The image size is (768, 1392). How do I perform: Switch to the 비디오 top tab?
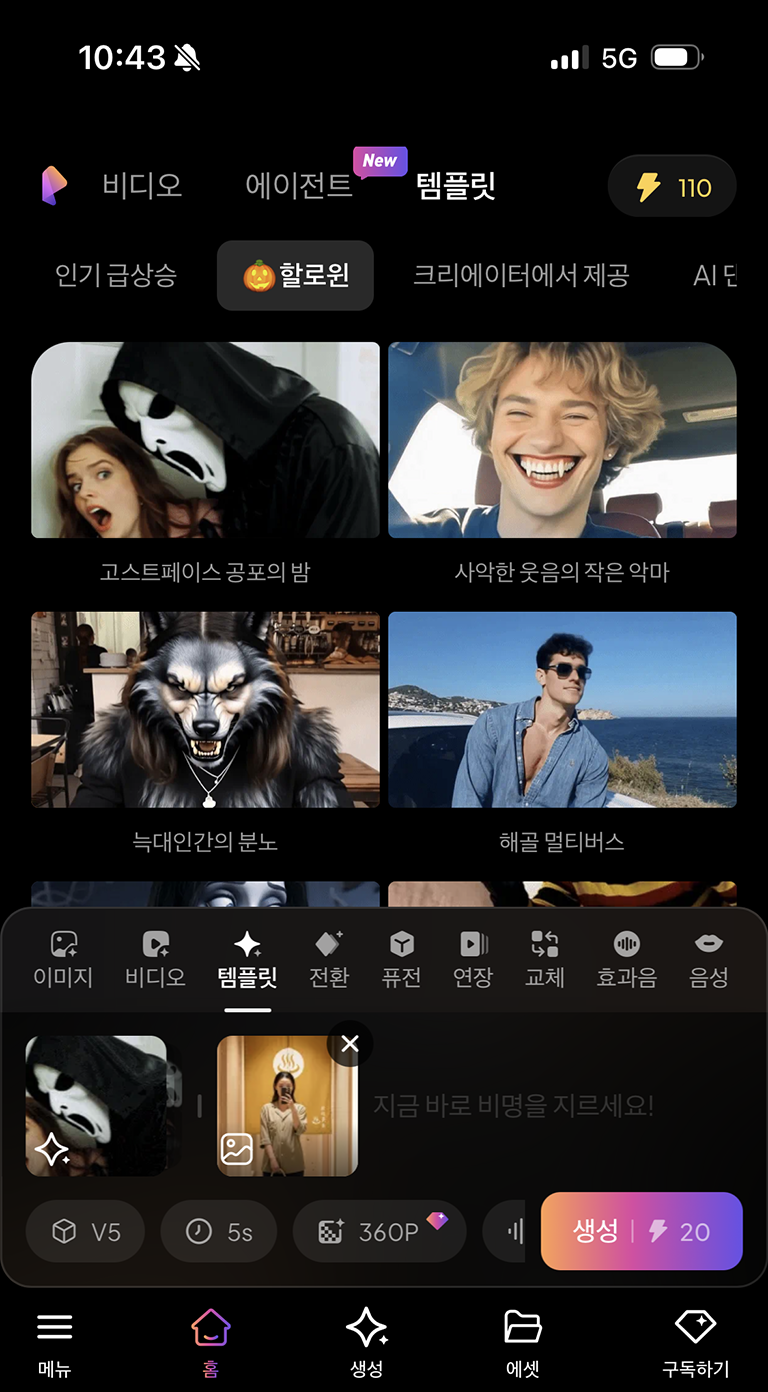[x=142, y=186]
